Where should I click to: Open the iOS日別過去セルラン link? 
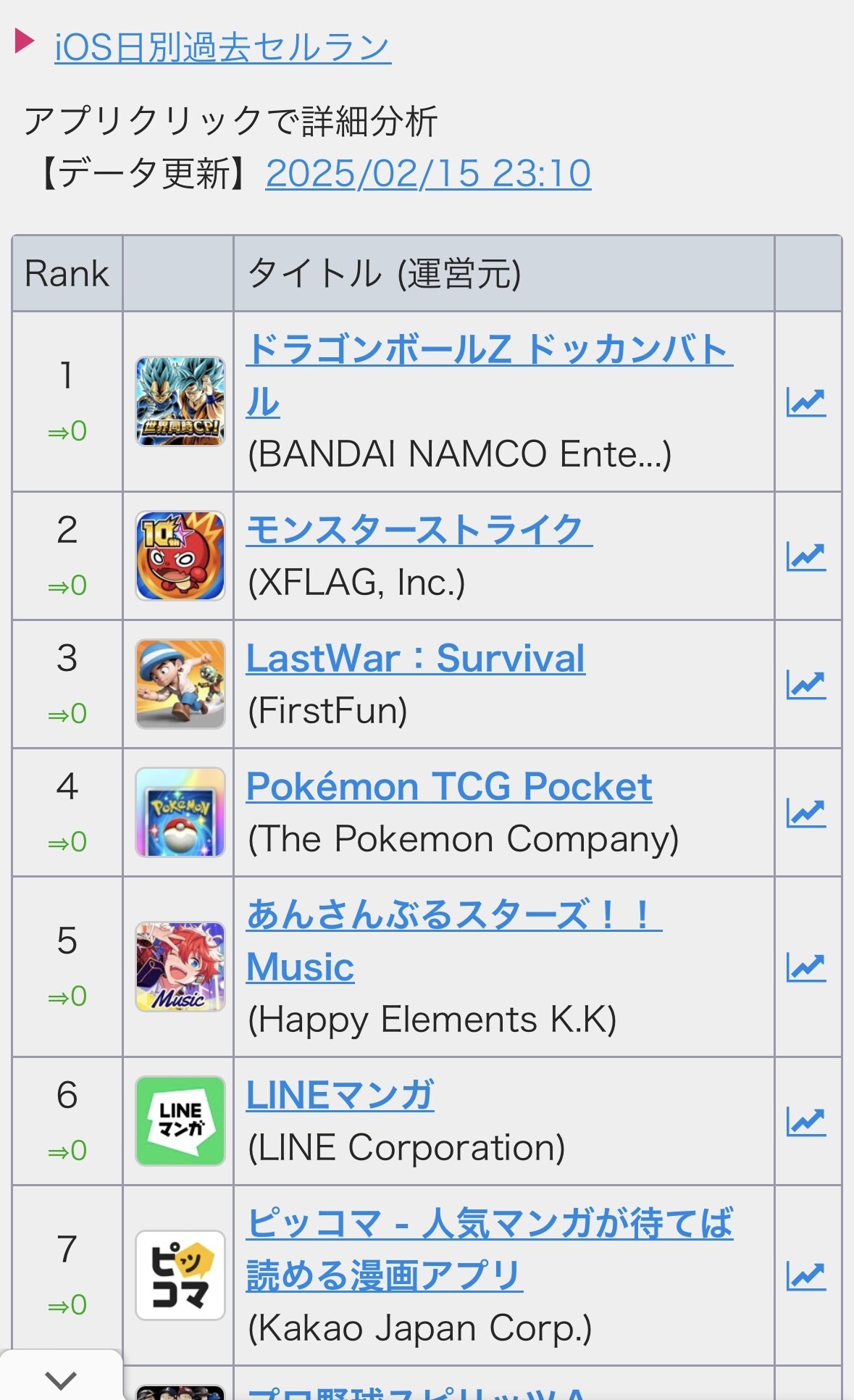tap(222, 48)
